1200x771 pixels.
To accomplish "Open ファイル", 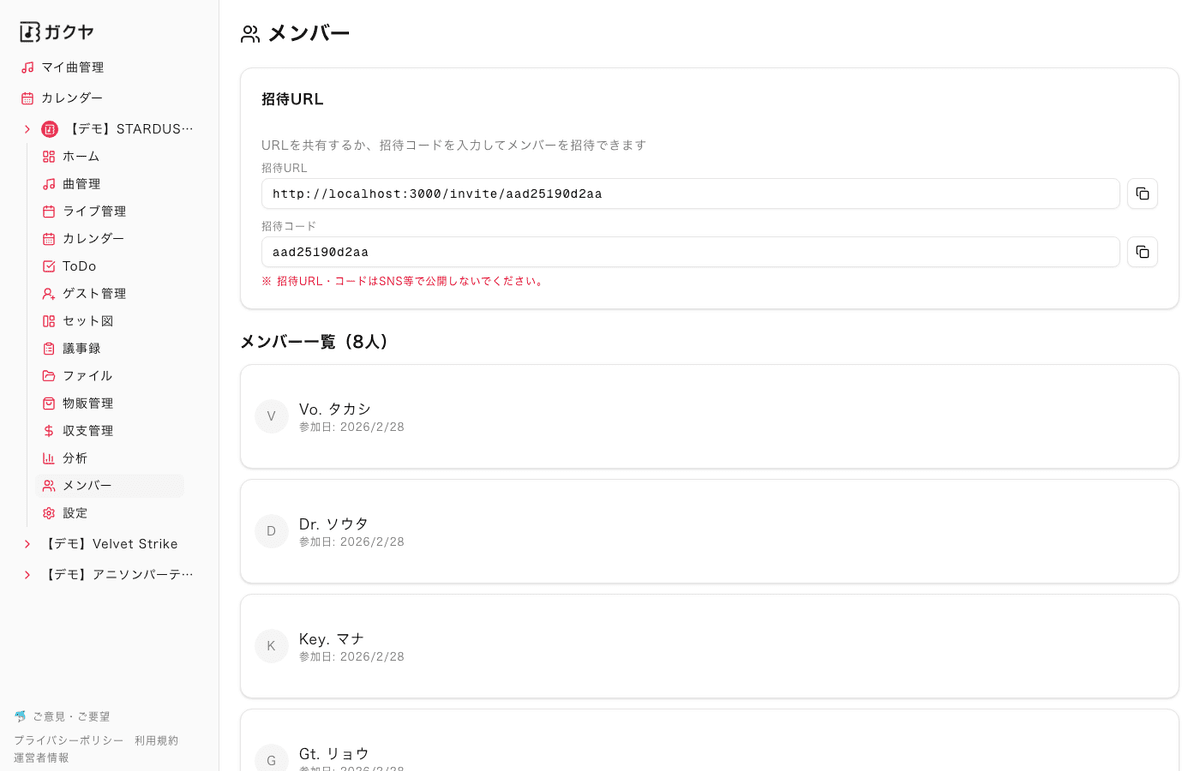I will coord(87,376).
